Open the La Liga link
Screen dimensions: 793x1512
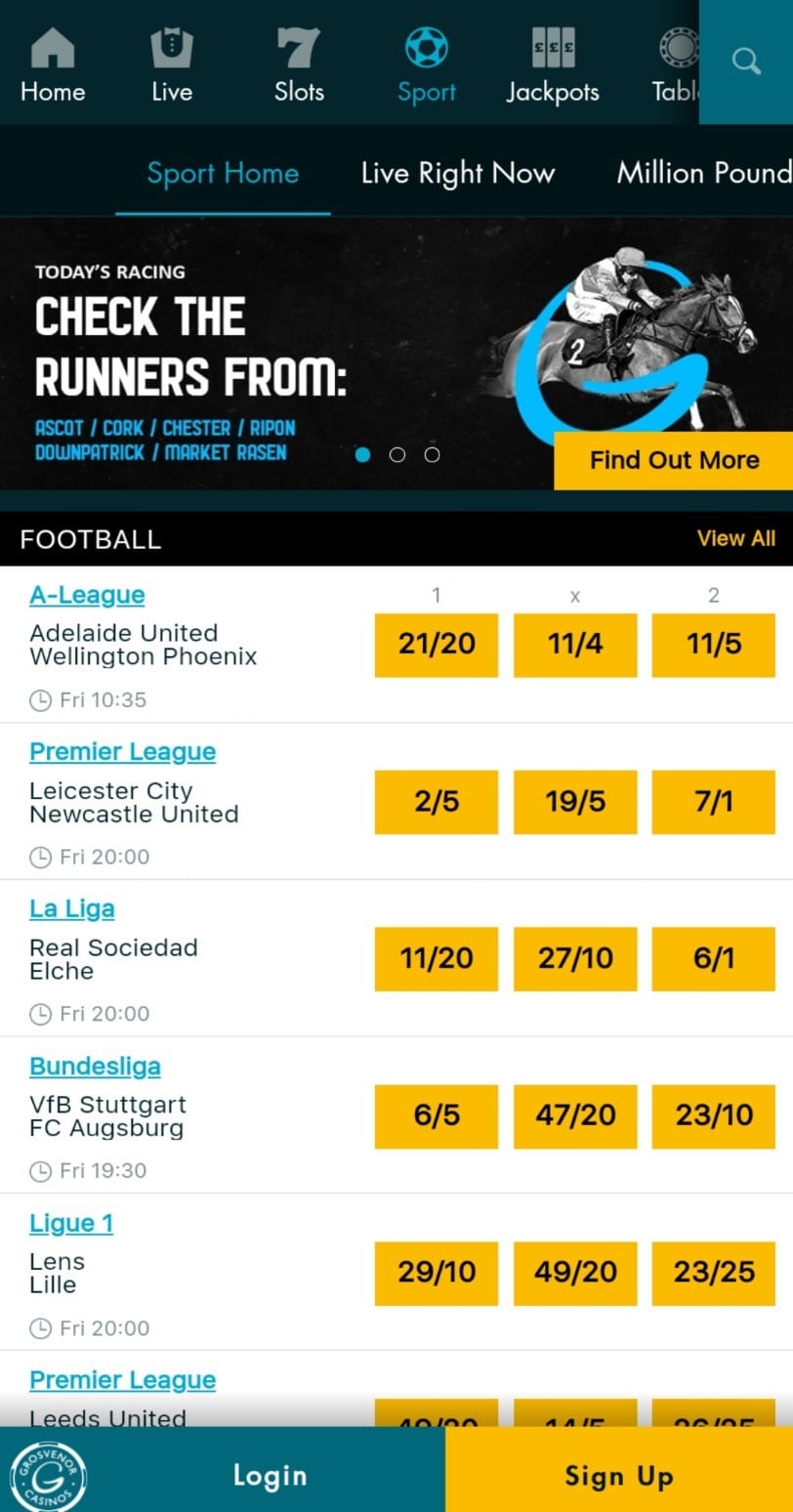(72, 908)
